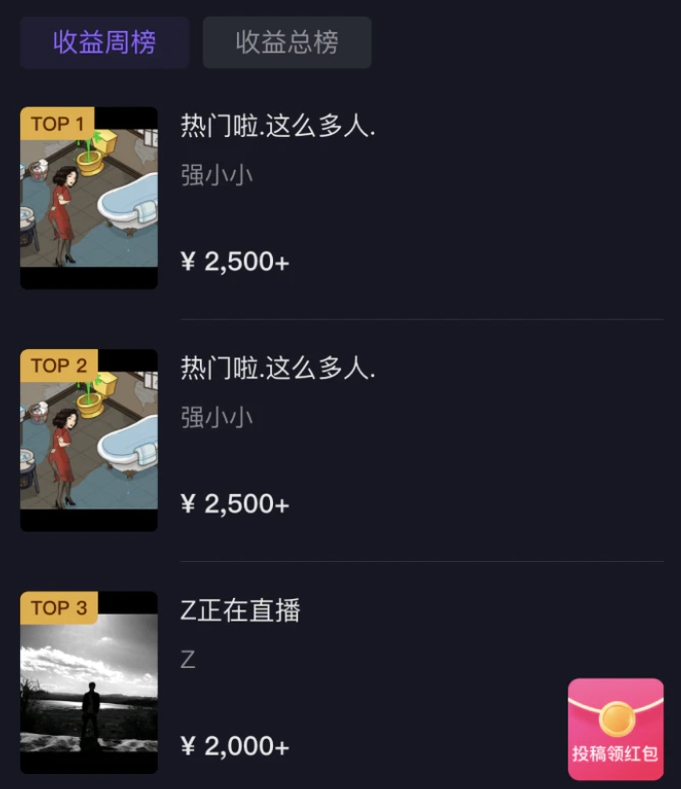The height and width of the screenshot is (789, 681).
Task: Switch to the 收益周榜 tab
Action: point(104,42)
